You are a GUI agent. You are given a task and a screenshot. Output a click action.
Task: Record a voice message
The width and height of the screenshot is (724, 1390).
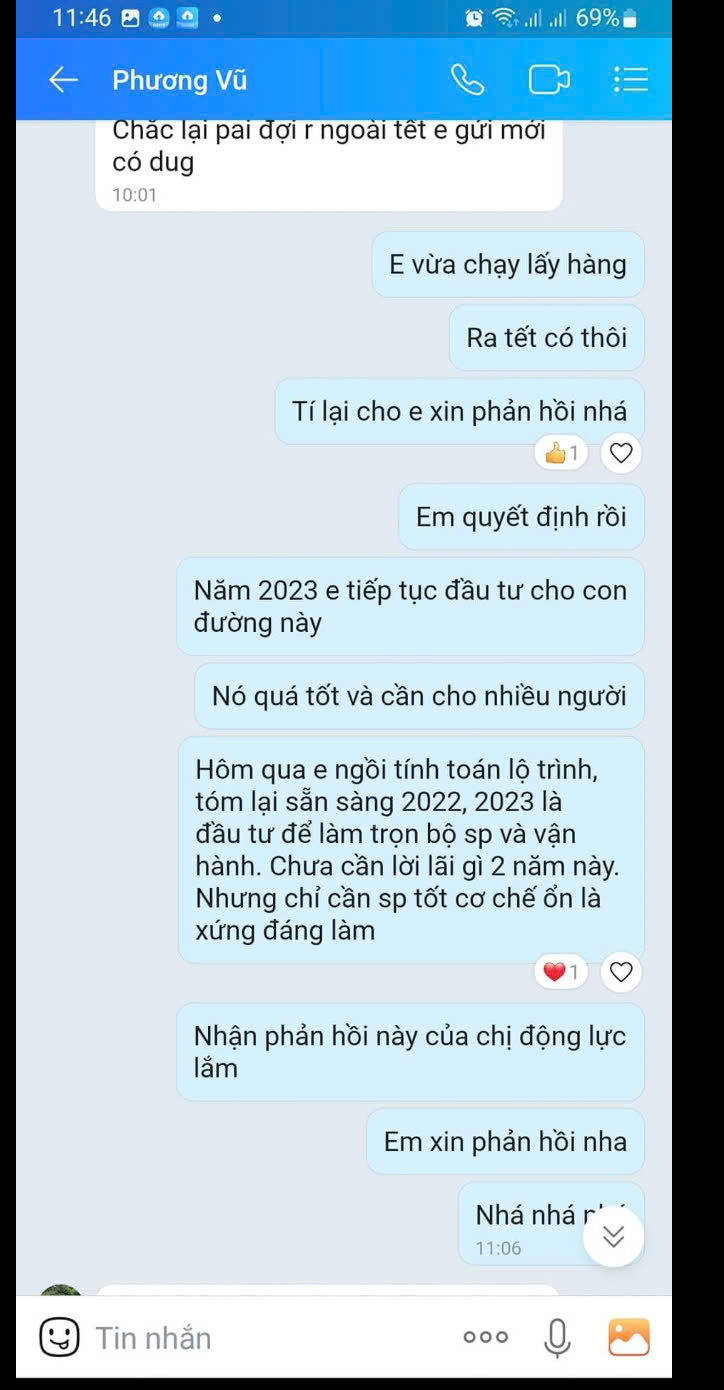coord(557,1337)
